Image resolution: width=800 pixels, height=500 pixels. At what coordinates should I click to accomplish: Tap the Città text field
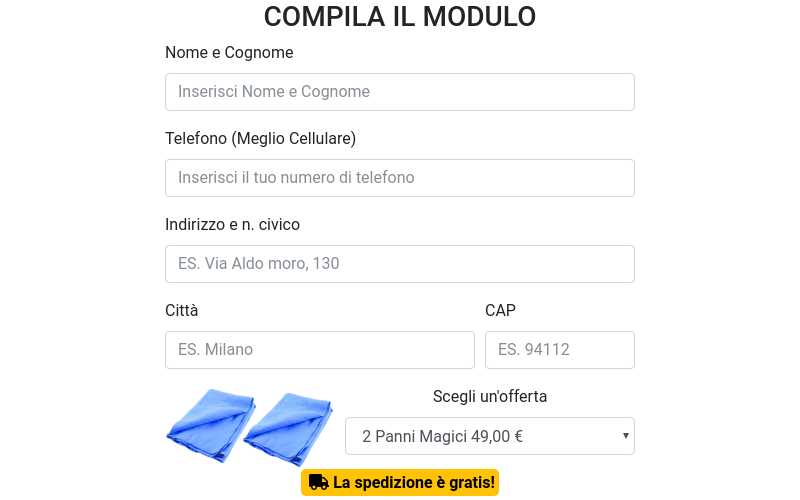click(320, 350)
